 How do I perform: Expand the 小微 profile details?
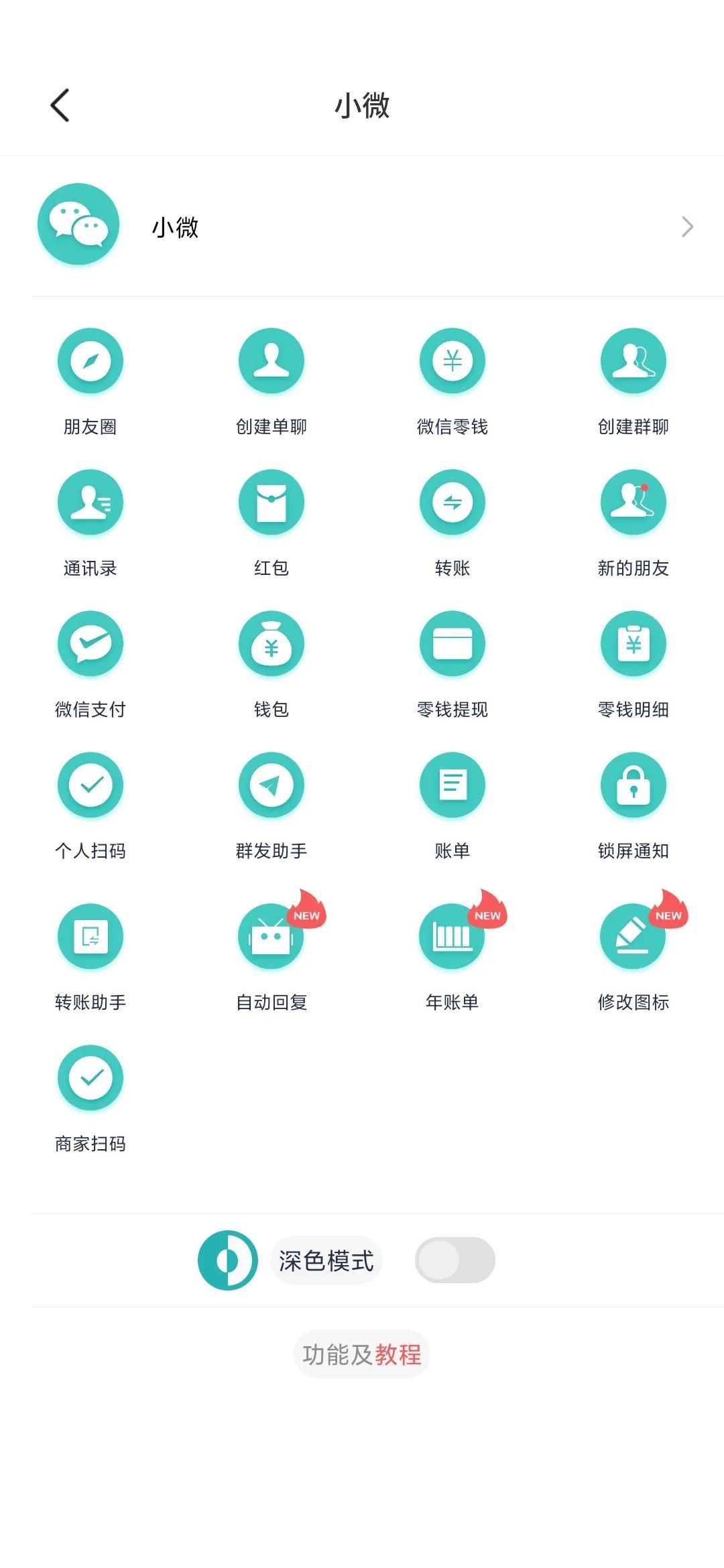click(x=686, y=226)
